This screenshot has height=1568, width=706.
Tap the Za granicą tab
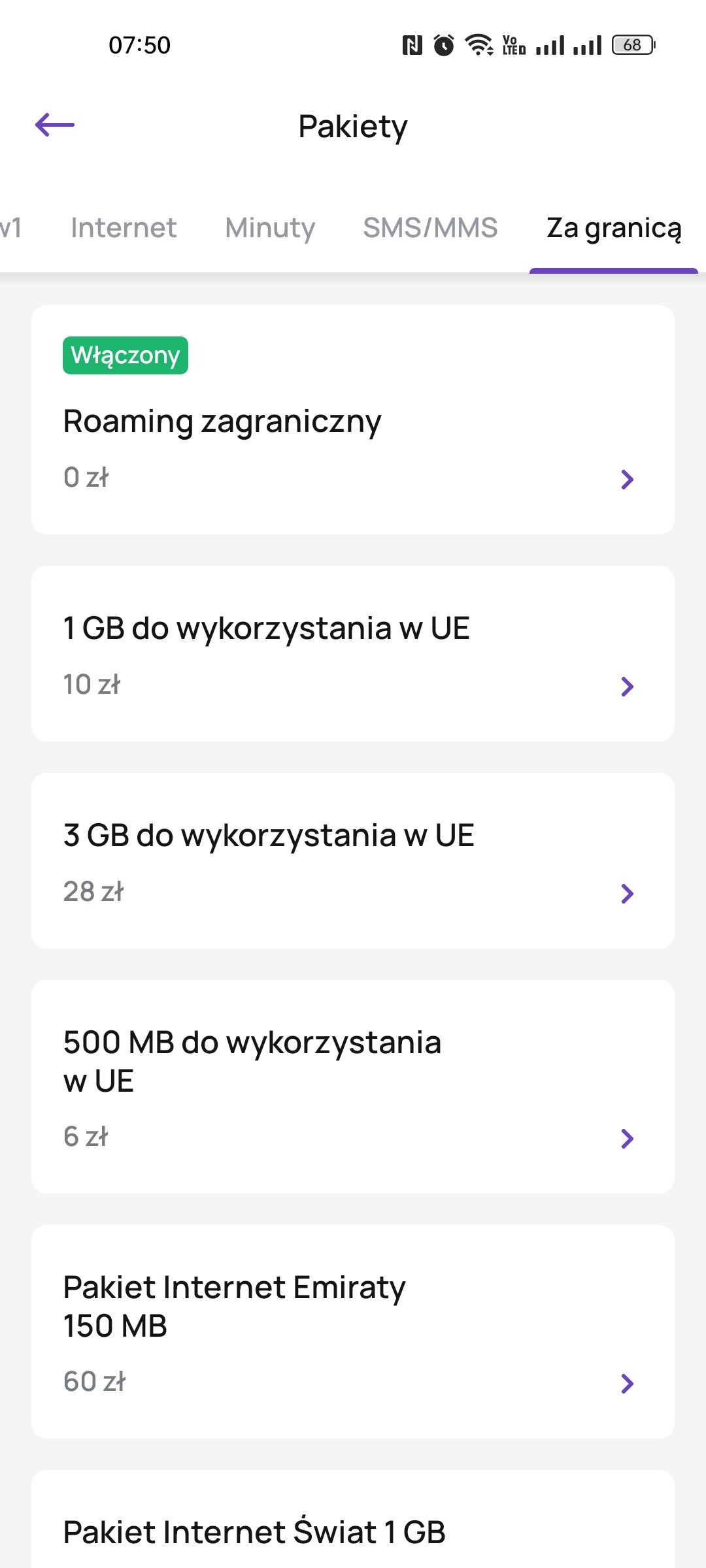click(x=614, y=228)
